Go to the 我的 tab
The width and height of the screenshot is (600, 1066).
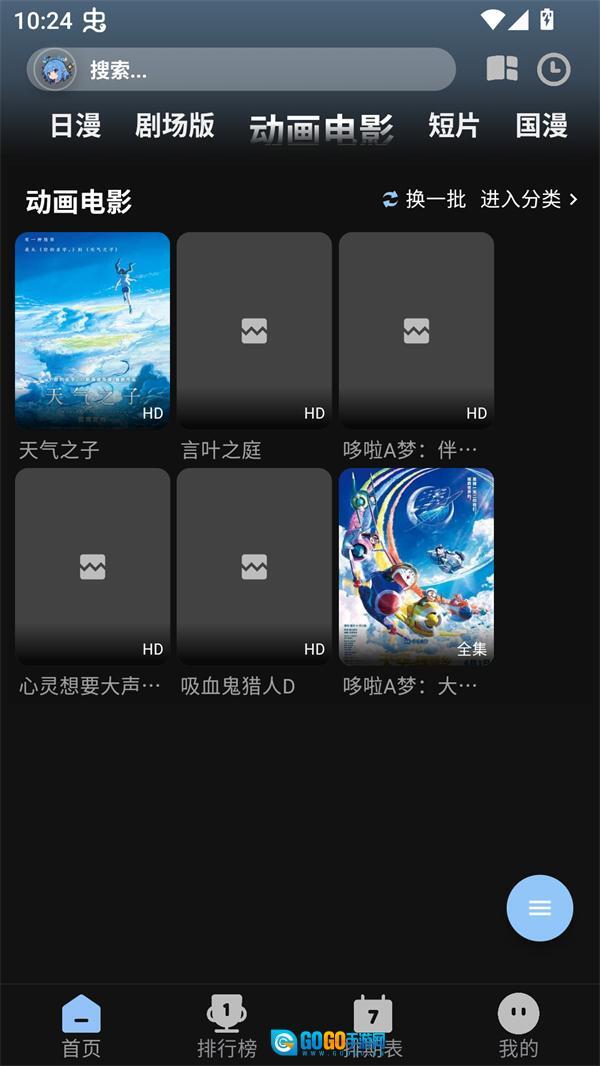(x=518, y=1027)
